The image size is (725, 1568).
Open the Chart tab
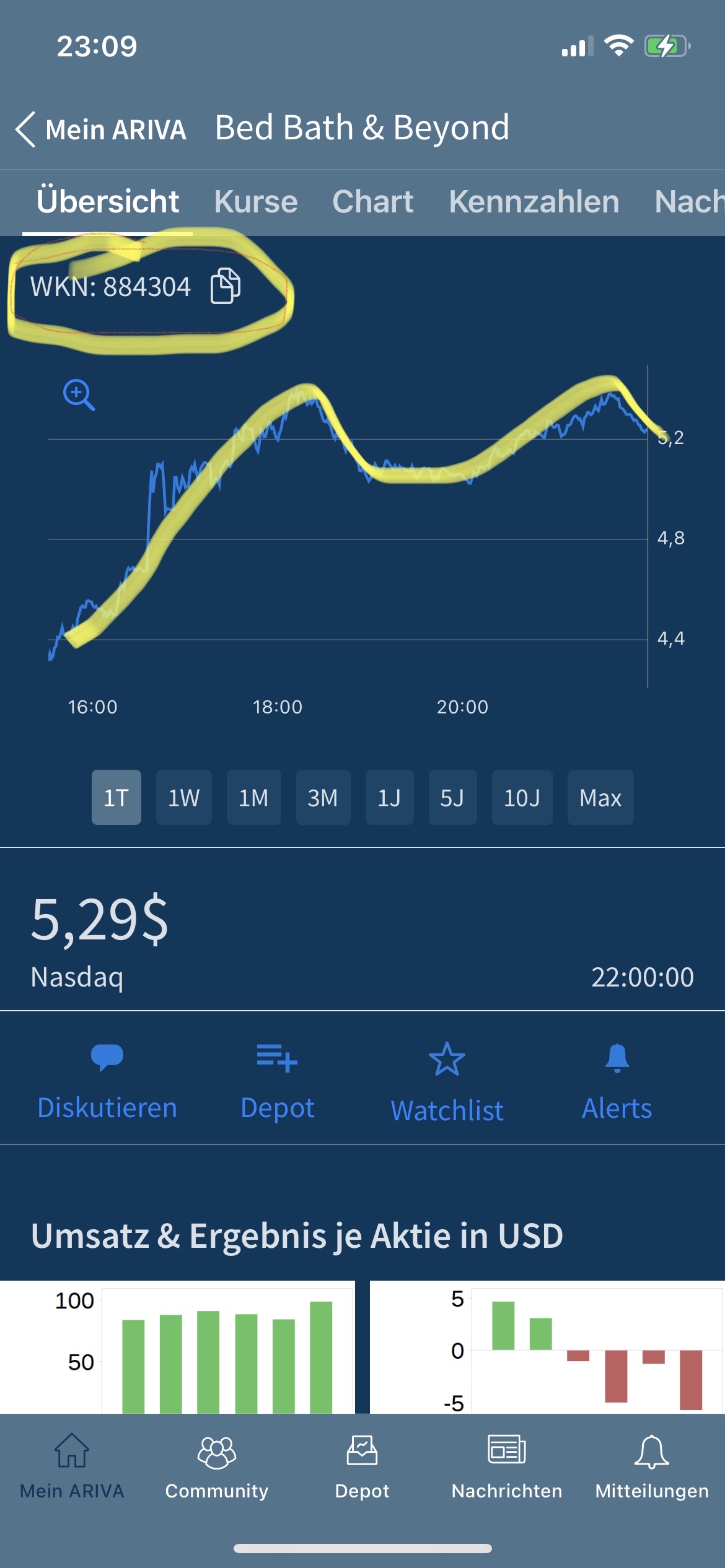click(x=372, y=201)
